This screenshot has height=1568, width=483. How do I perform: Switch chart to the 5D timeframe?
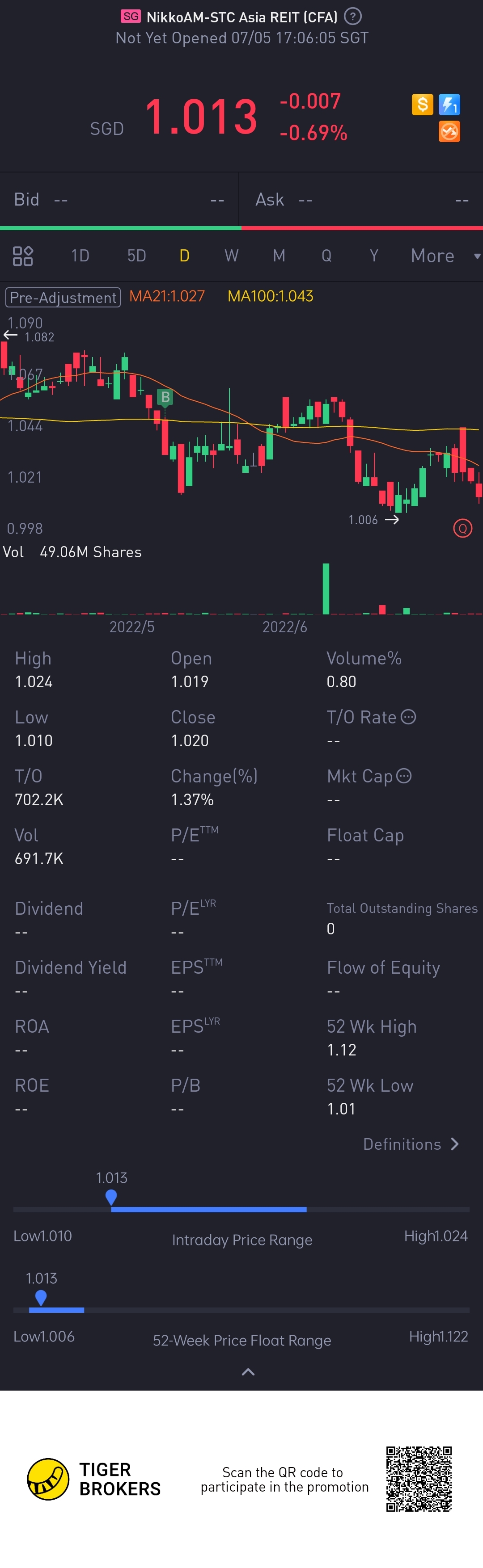pyautogui.click(x=136, y=256)
